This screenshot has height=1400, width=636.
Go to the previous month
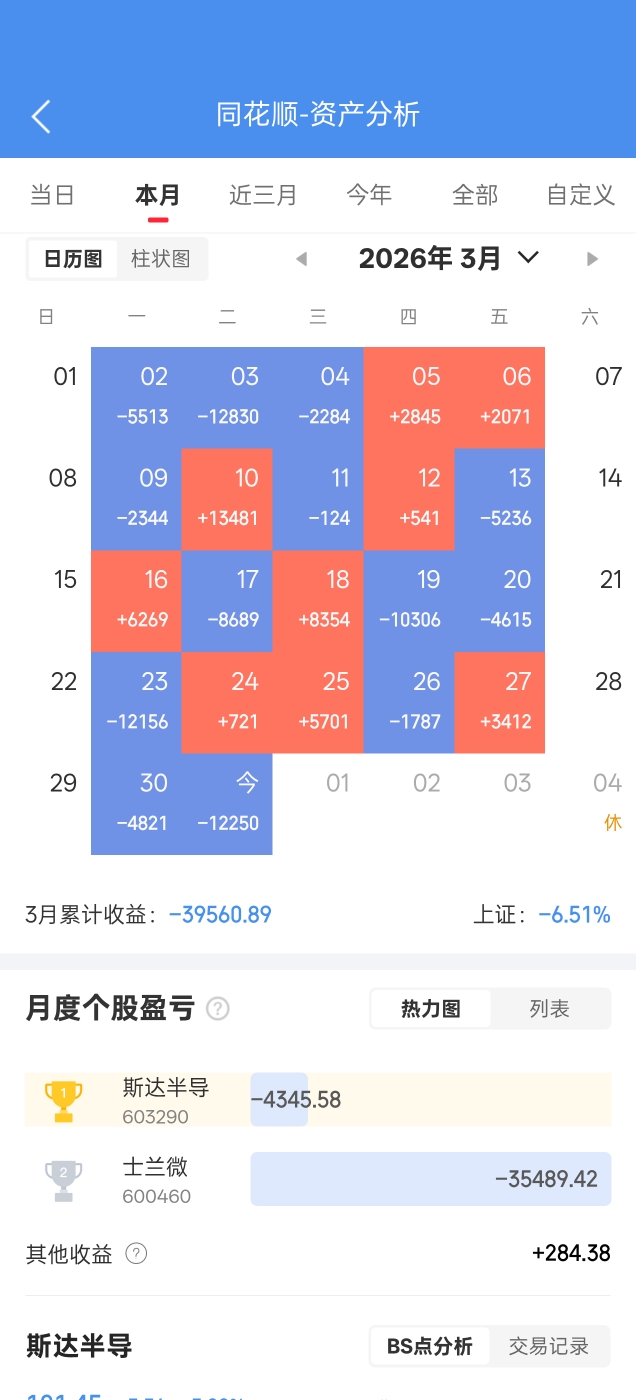[x=301, y=259]
